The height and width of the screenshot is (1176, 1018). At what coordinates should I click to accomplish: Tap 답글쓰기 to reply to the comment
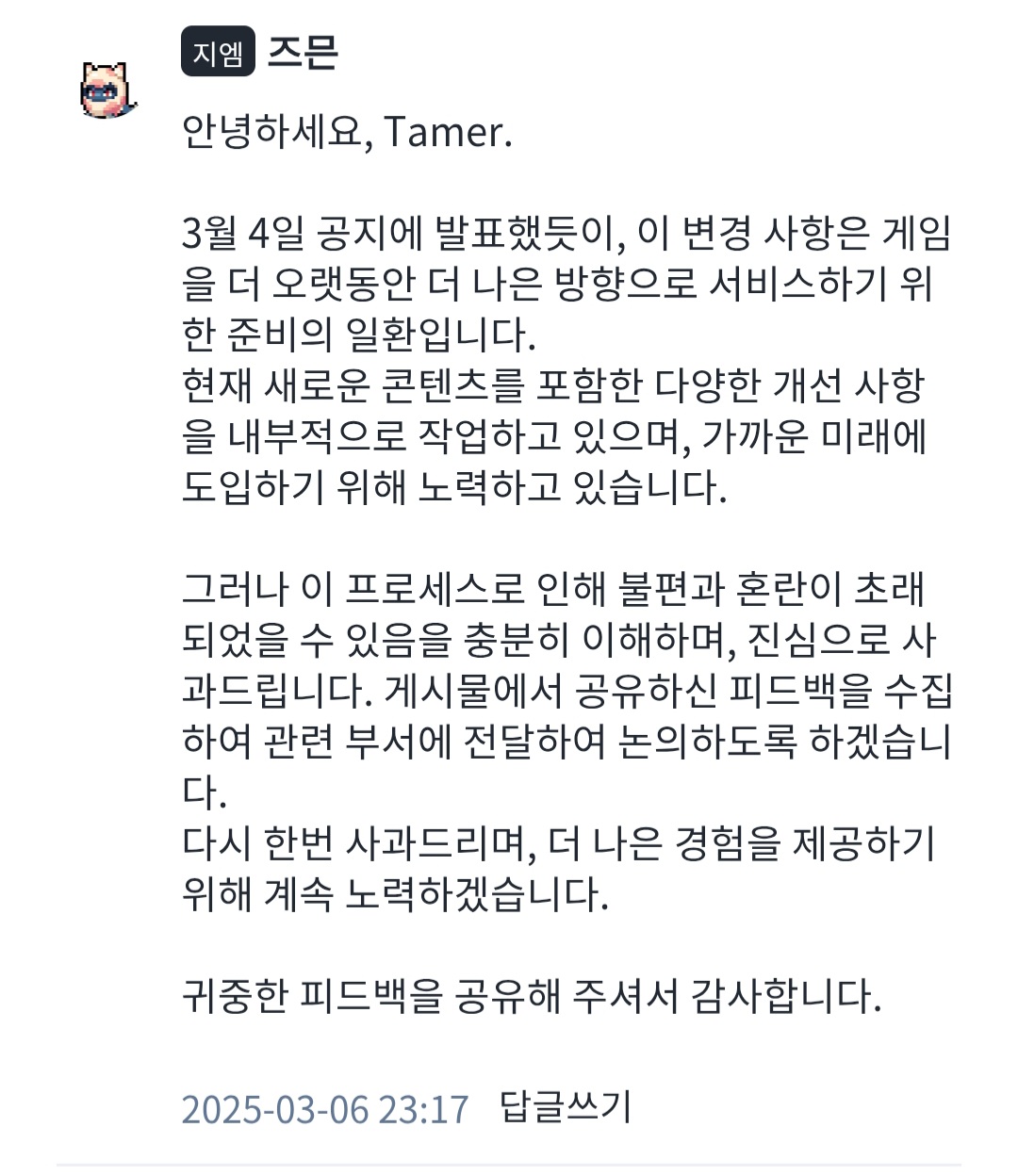tap(565, 1106)
